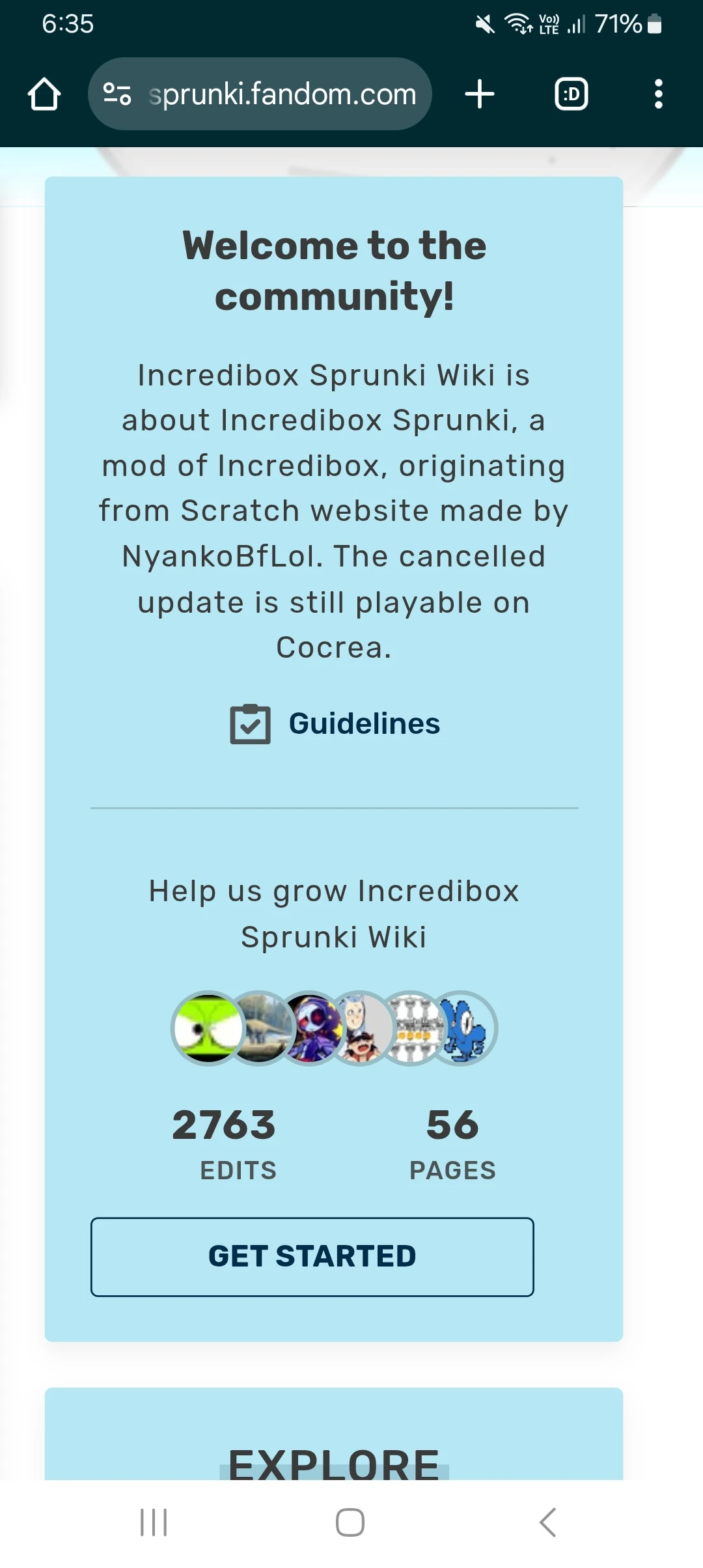Open the browser home screen icon
The width and height of the screenshot is (703, 1568).
[43, 93]
